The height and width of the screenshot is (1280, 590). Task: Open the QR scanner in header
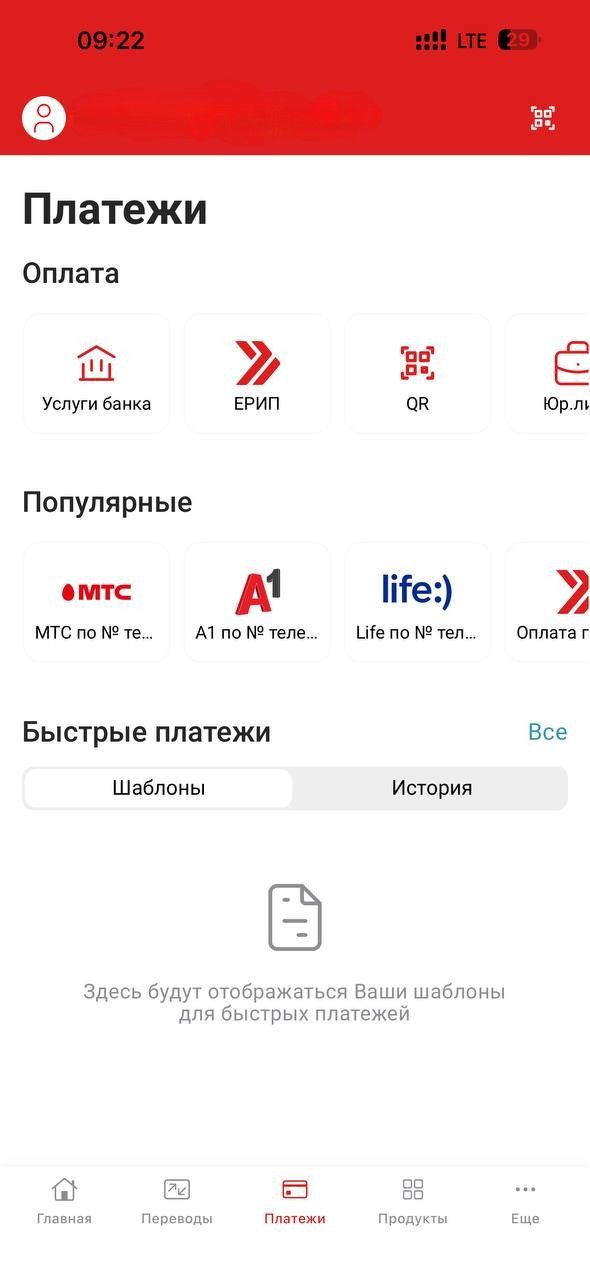coord(543,119)
